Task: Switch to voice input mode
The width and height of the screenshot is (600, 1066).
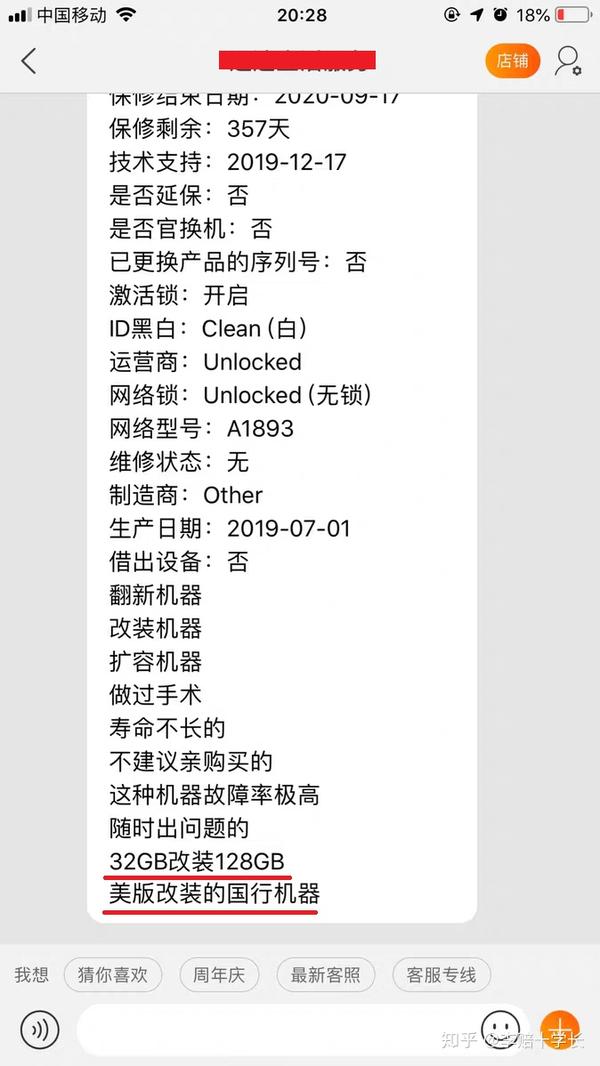Action: pos(40,1031)
